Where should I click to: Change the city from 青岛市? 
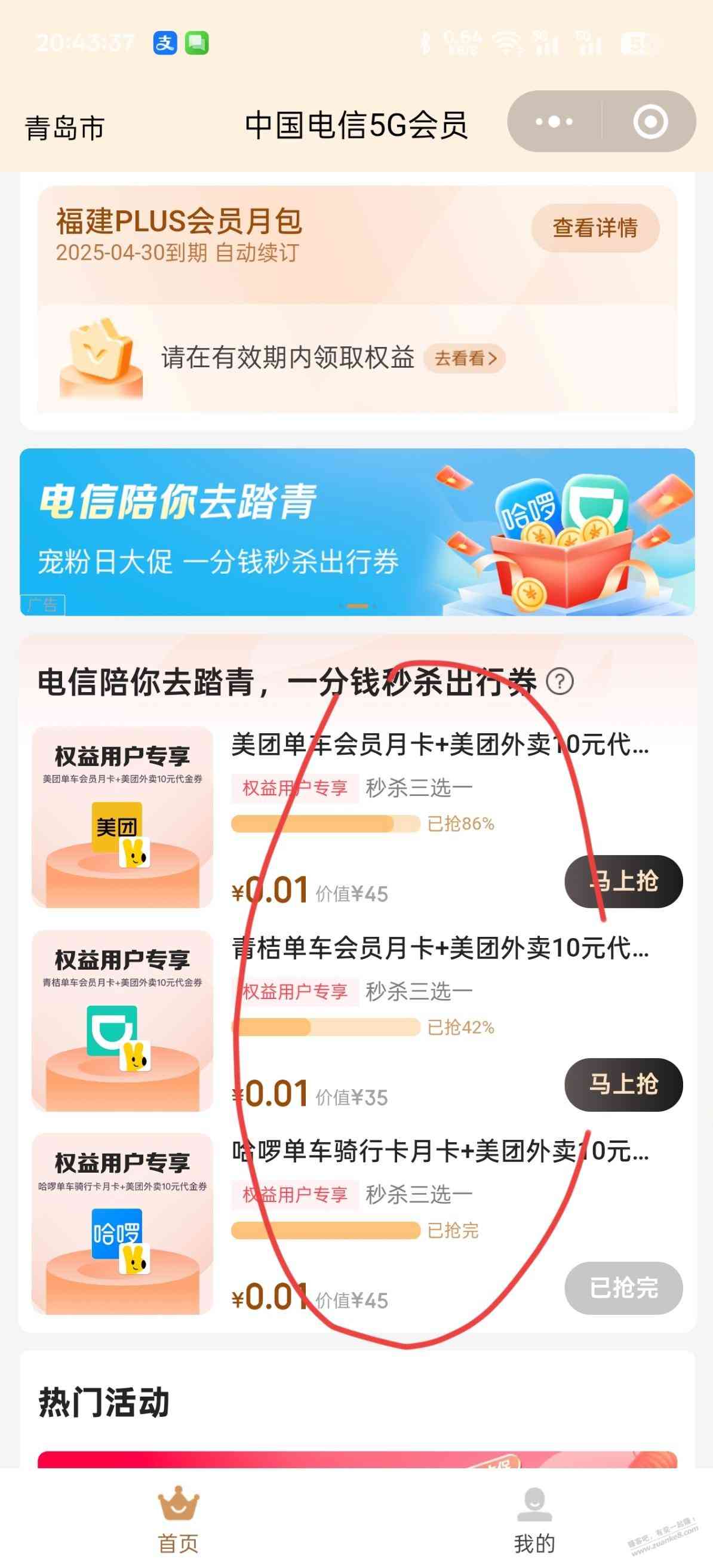click(64, 128)
